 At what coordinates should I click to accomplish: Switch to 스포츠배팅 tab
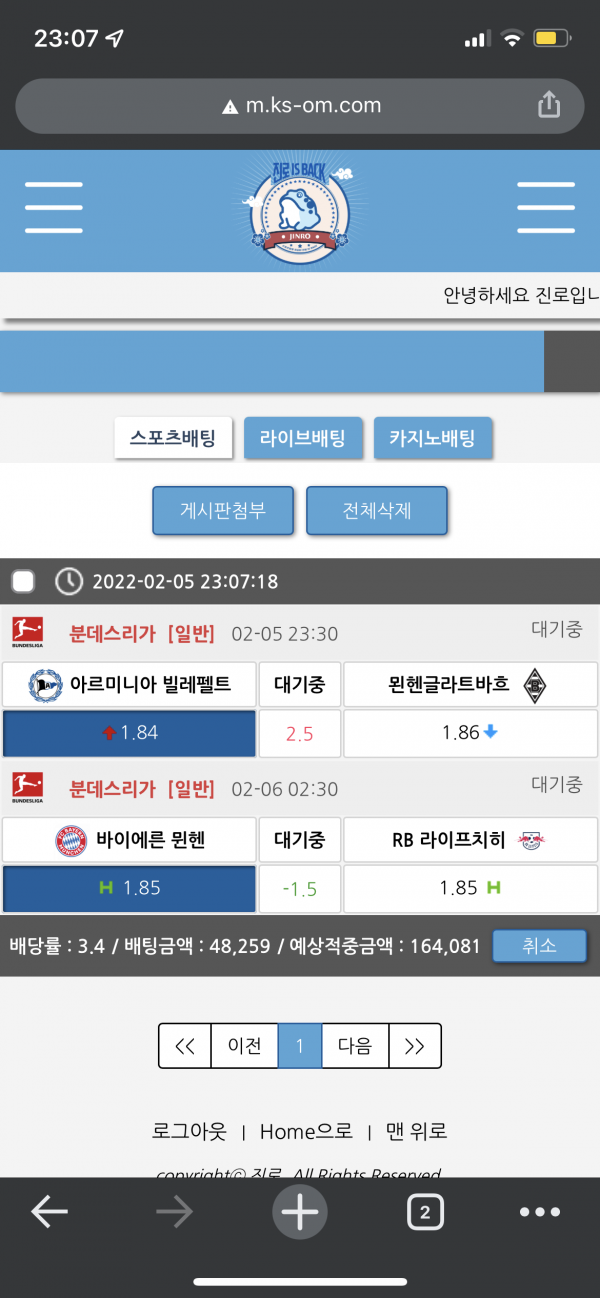pos(172,438)
